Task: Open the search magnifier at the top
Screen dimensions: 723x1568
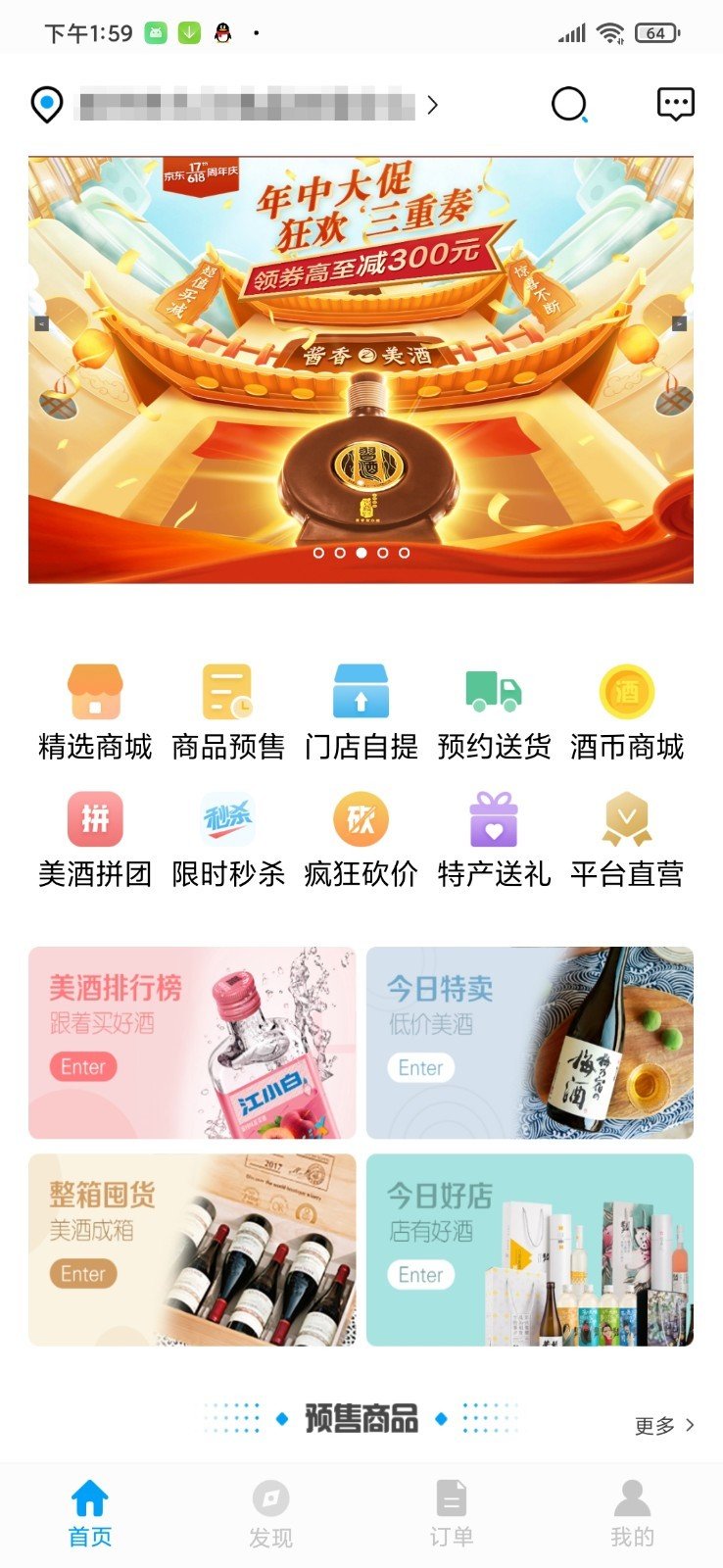Action: coord(570,105)
